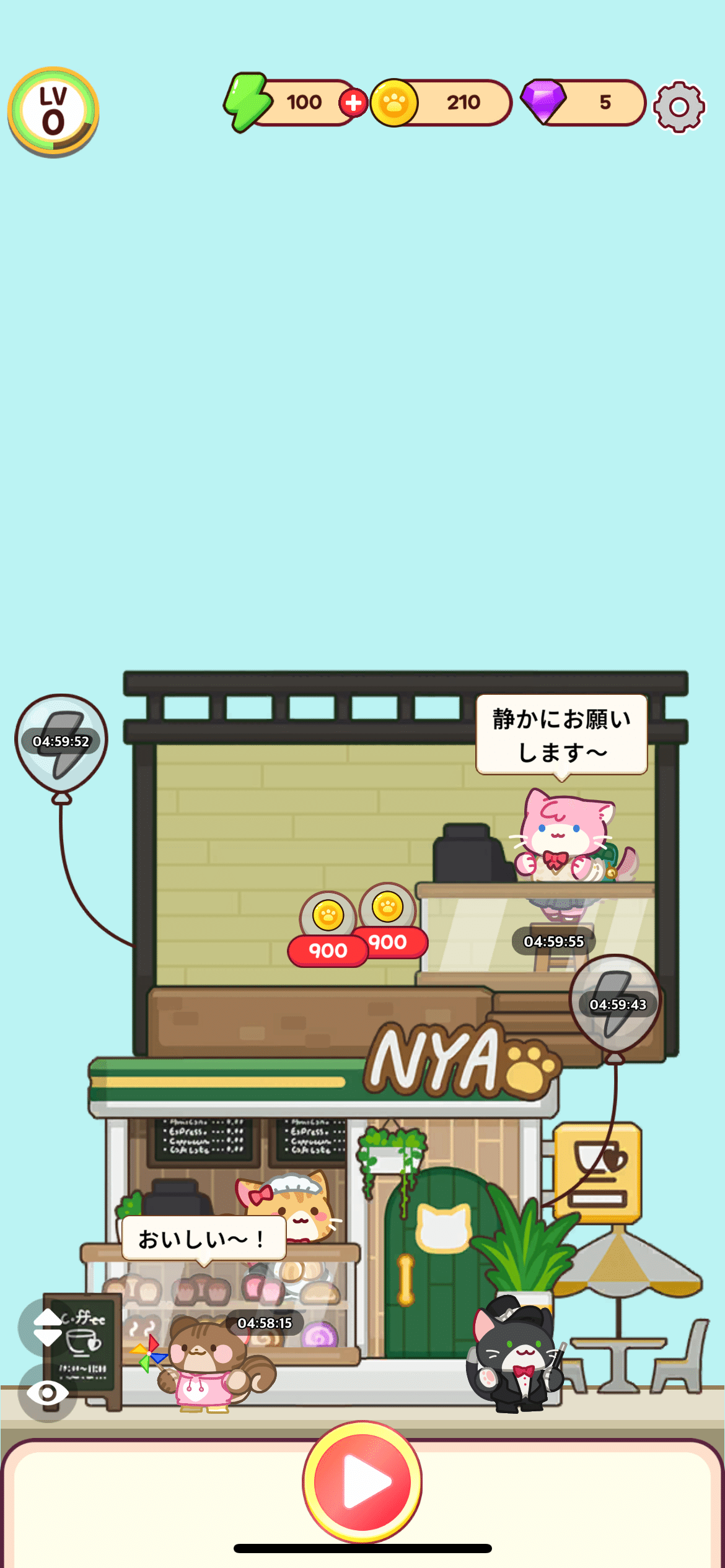Add more energy with the plus button

pyautogui.click(x=353, y=103)
